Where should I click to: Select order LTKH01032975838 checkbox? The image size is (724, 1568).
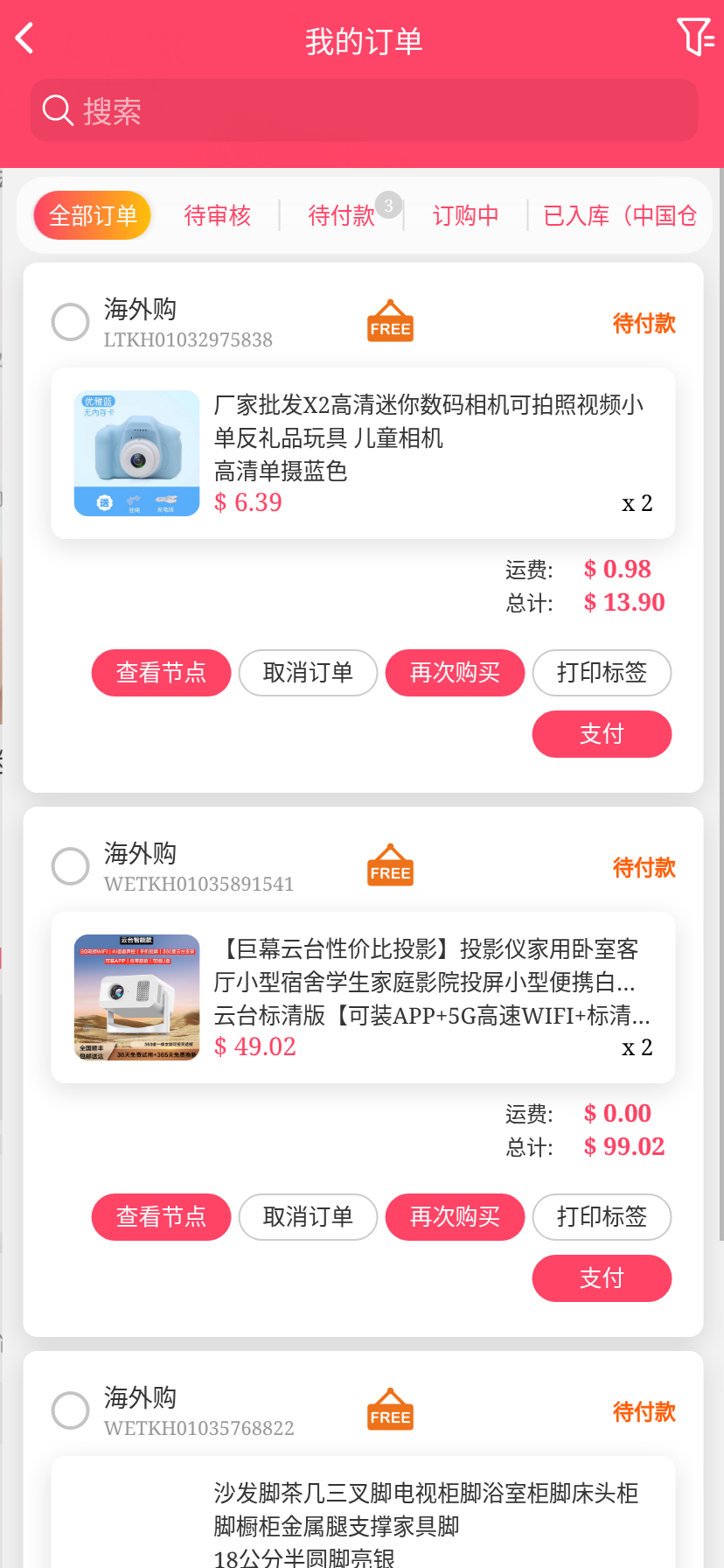coord(71,322)
